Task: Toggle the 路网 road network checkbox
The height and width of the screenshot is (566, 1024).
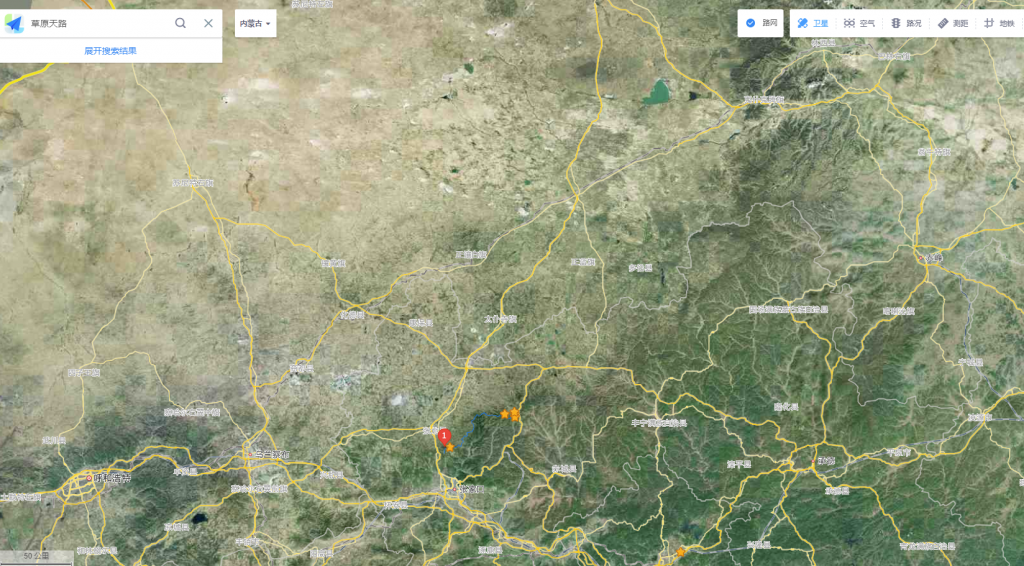Action: [x=761, y=23]
